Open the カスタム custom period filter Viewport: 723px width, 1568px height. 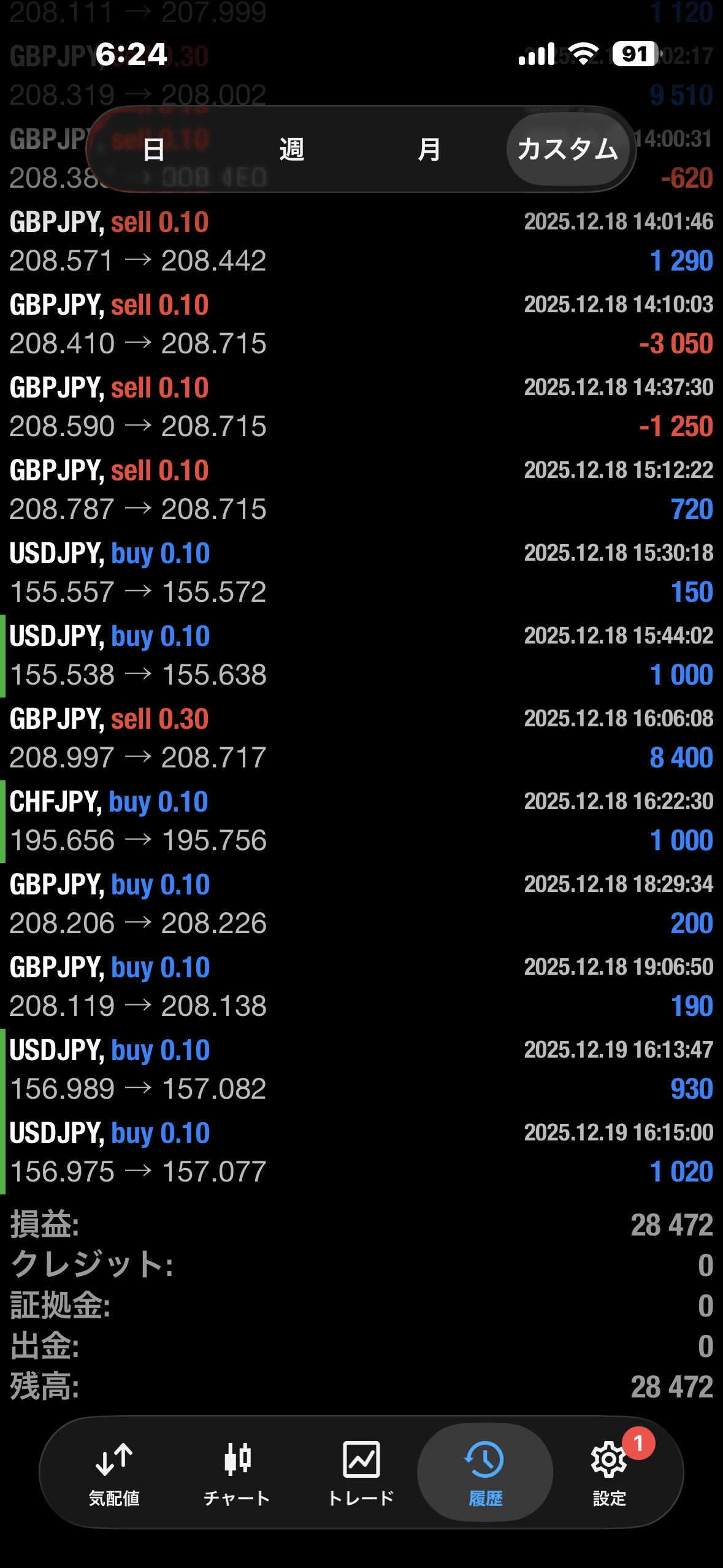(x=568, y=150)
